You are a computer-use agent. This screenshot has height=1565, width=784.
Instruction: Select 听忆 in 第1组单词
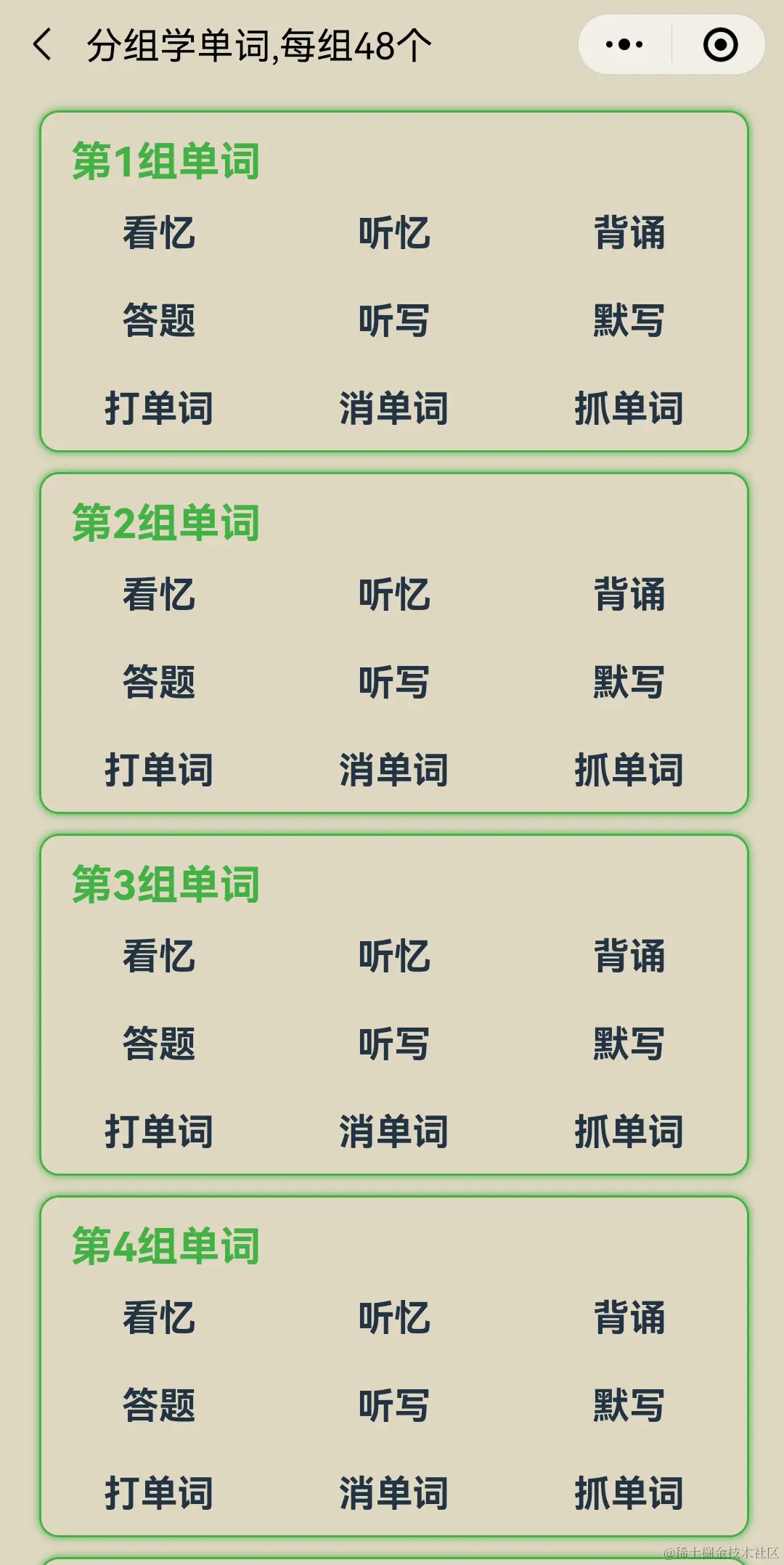393,234
